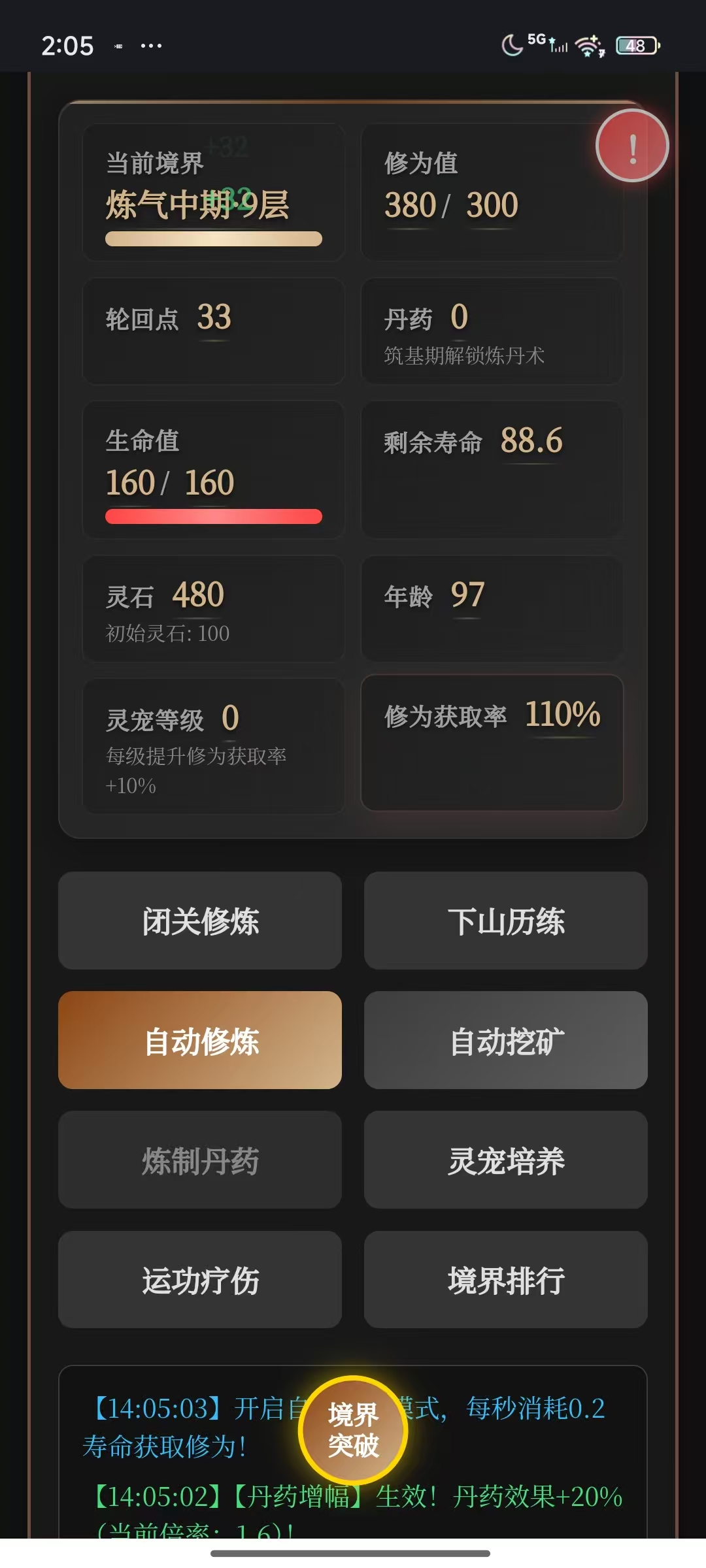Start 闭关修炼 cultivation
The image size is (706, 1568).
point(200,921)
